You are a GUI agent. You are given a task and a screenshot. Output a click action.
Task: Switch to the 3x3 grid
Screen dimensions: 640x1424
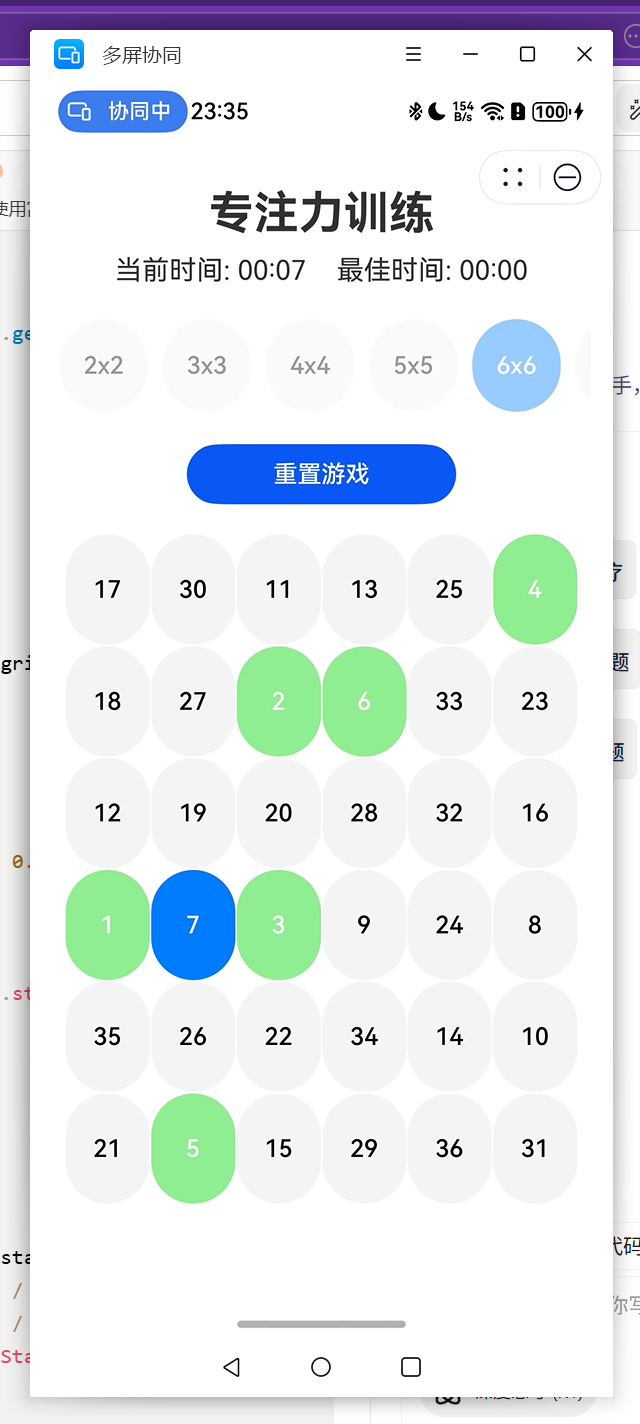pos(207,366)
